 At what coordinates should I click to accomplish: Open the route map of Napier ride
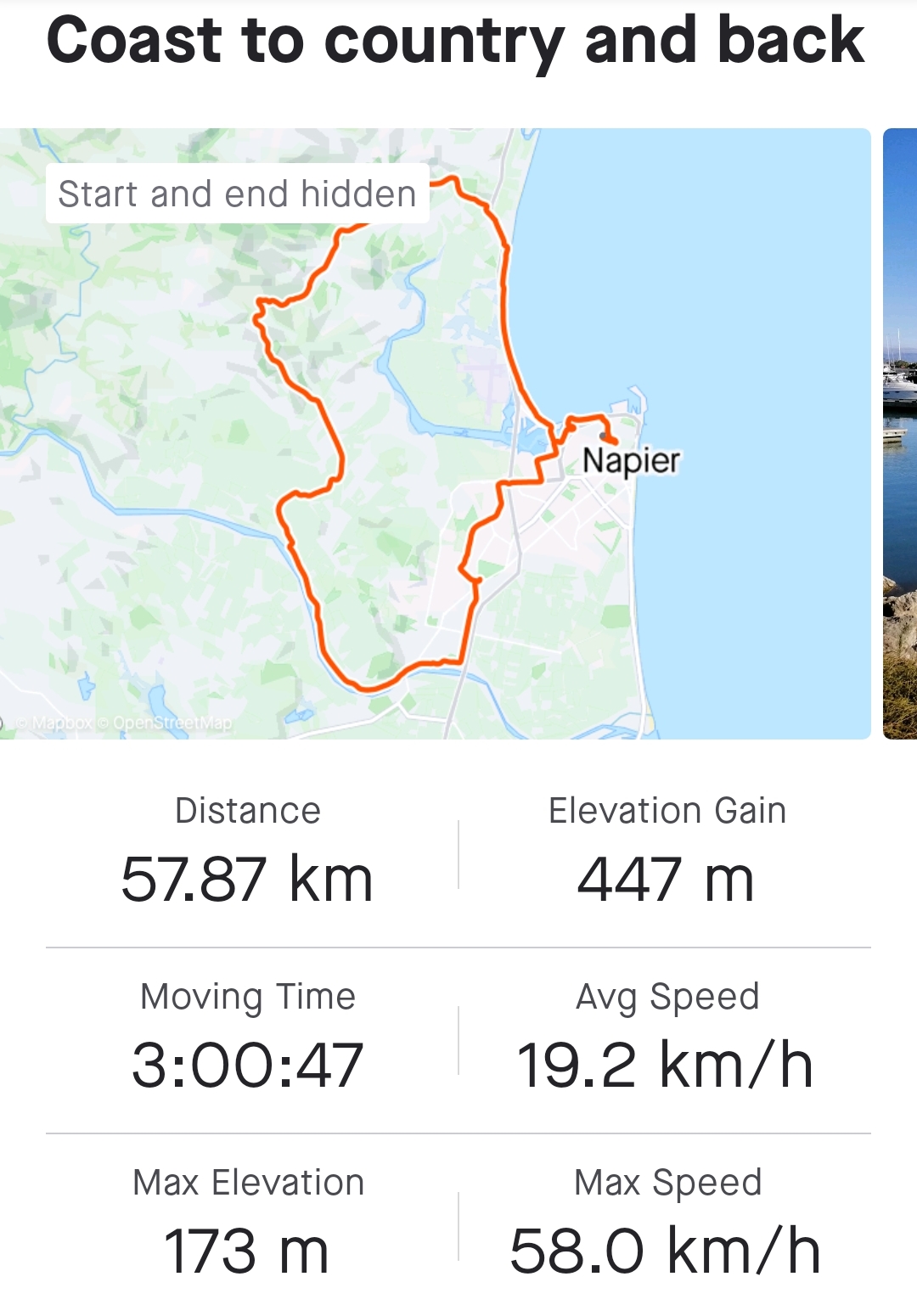point(435,433)
